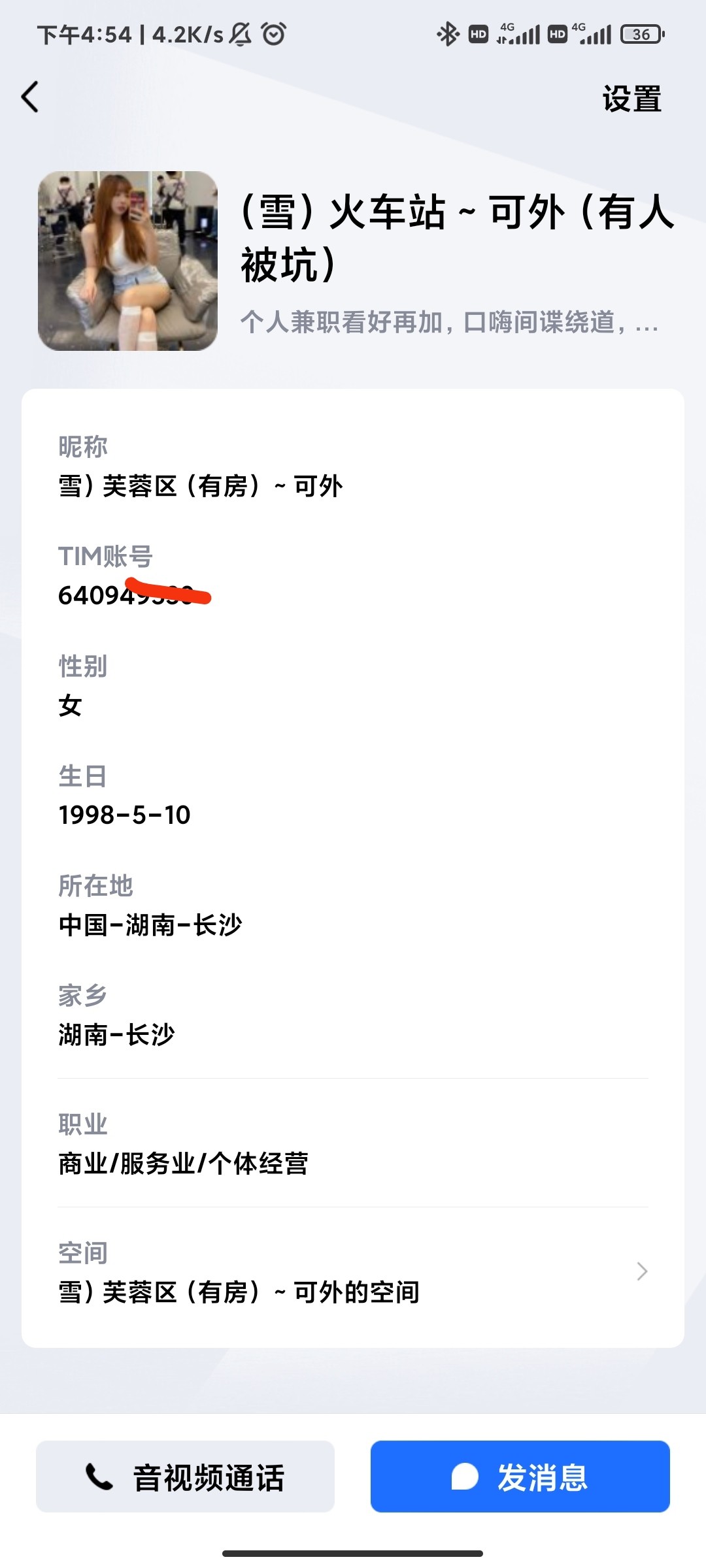View the profile avatar photo
Screen dimensions: 706x1568
click(128, 261)
